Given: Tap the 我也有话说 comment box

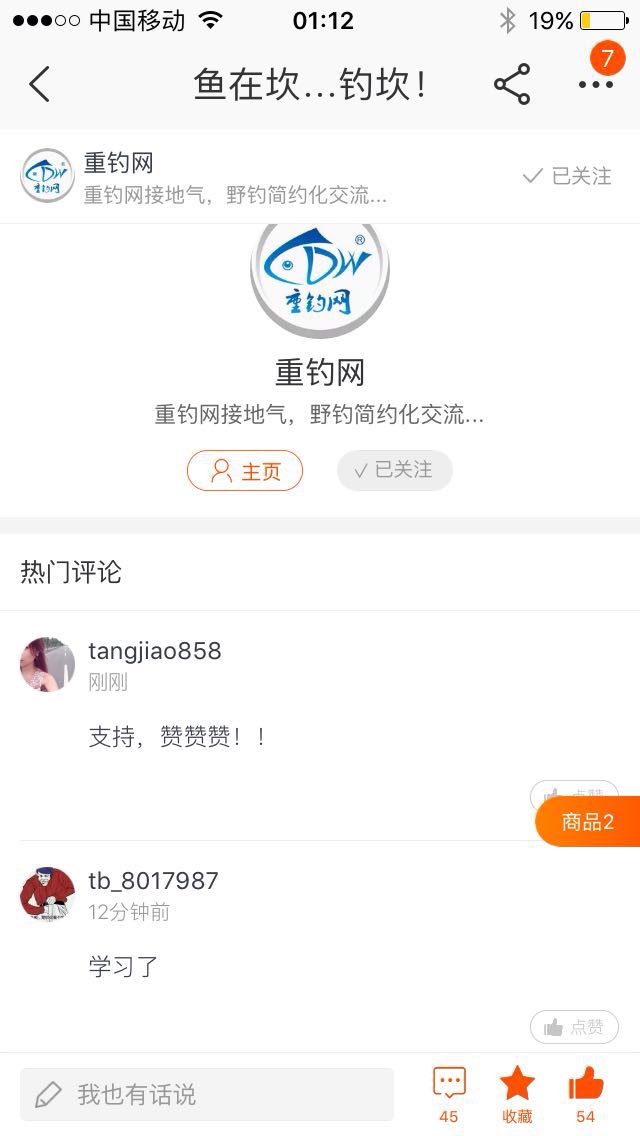Looking at the screenshot, I should coord(207,1094).
